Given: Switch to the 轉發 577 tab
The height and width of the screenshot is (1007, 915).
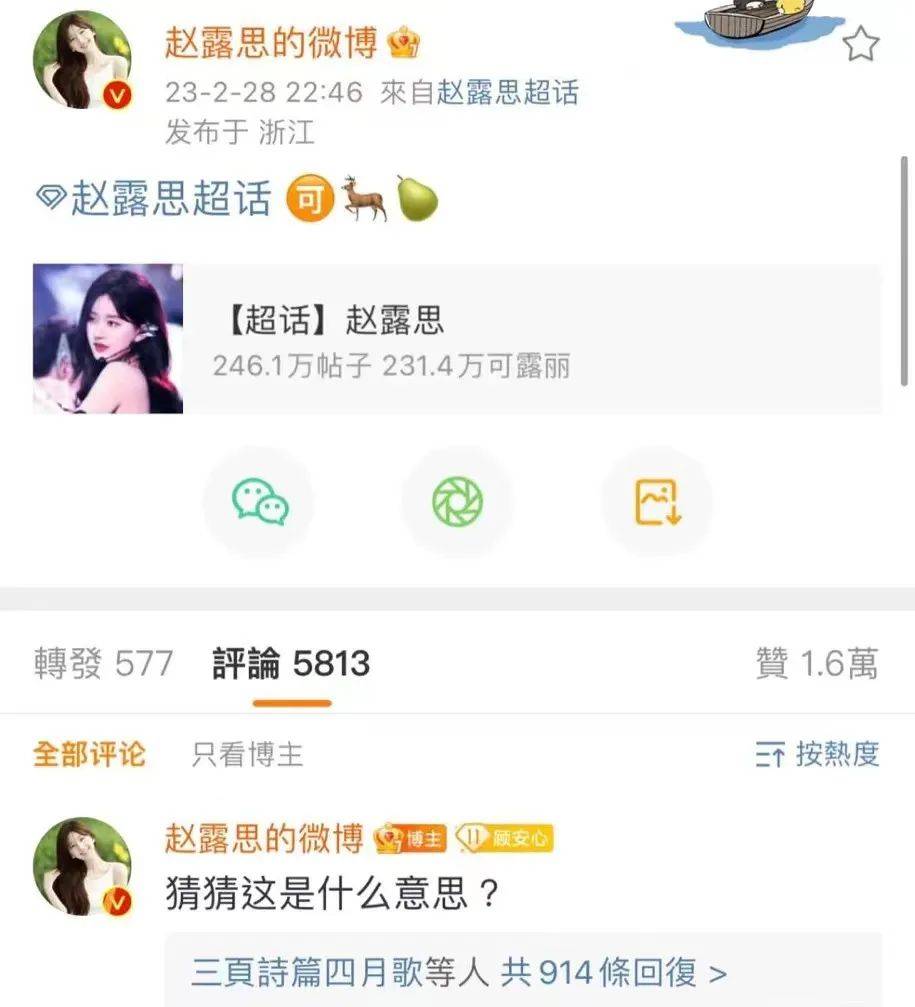Looking at the screenshot, I should click(x=104, y=664).
